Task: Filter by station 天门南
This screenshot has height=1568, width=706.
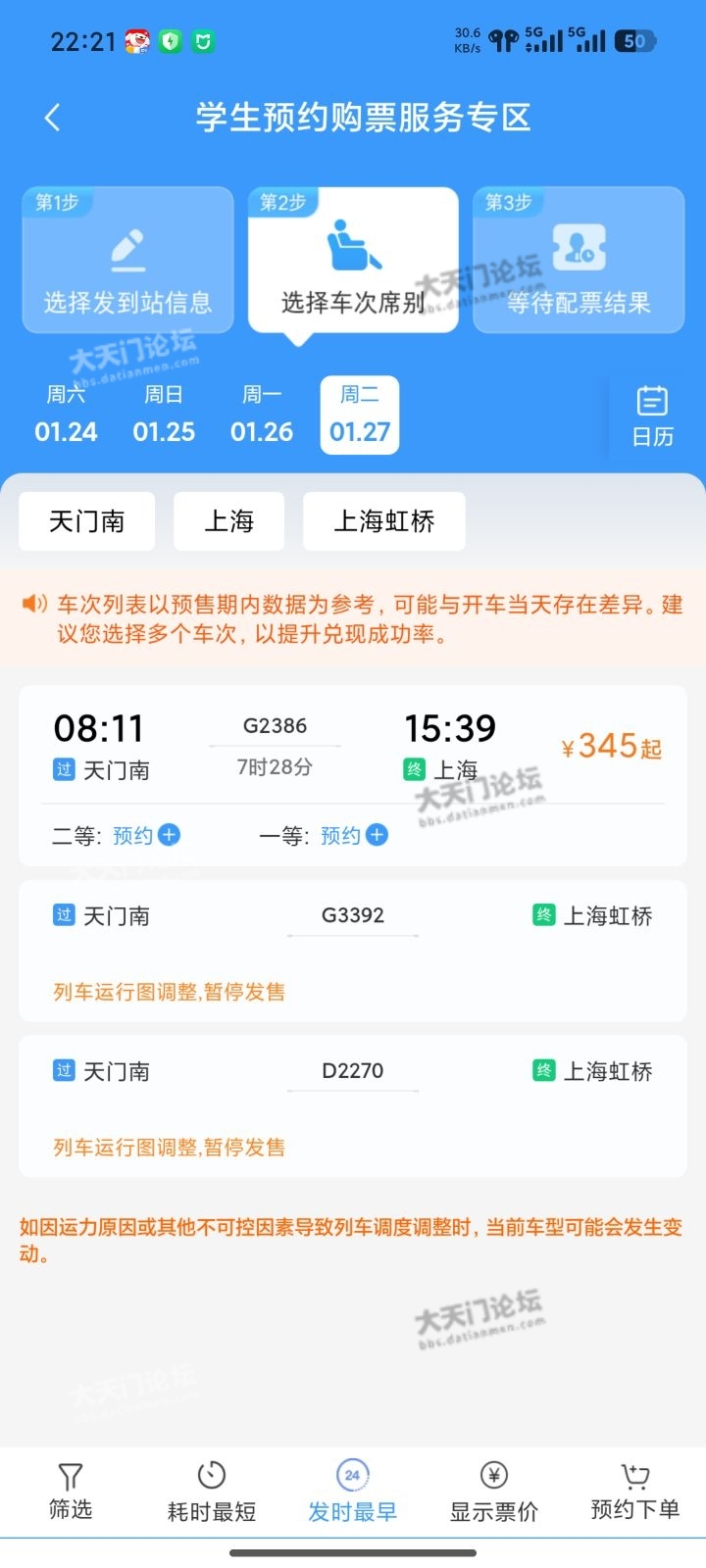Action: (x=87, y=521)
